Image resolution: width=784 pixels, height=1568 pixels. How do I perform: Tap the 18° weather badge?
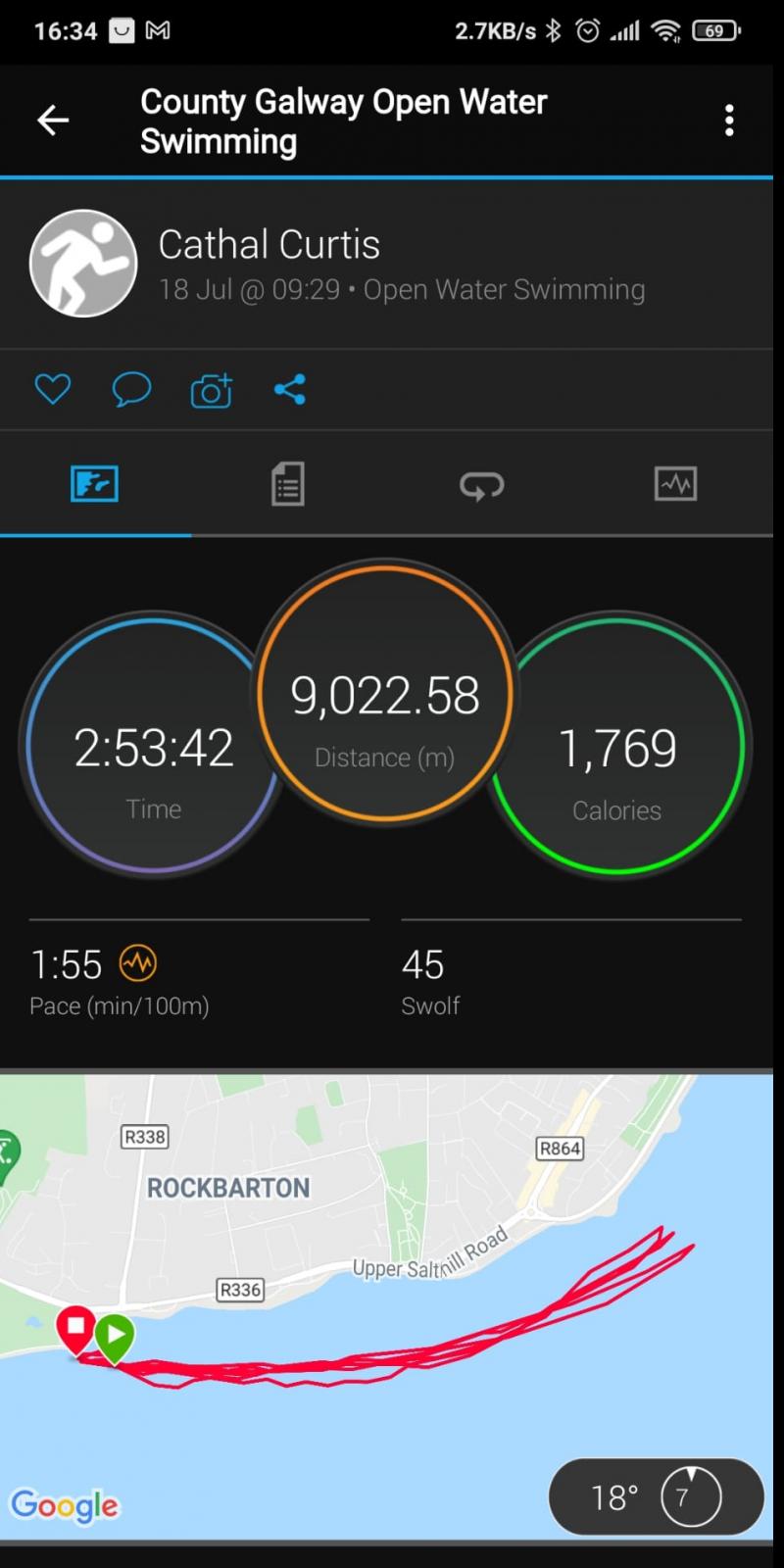tap(656, 1496)
